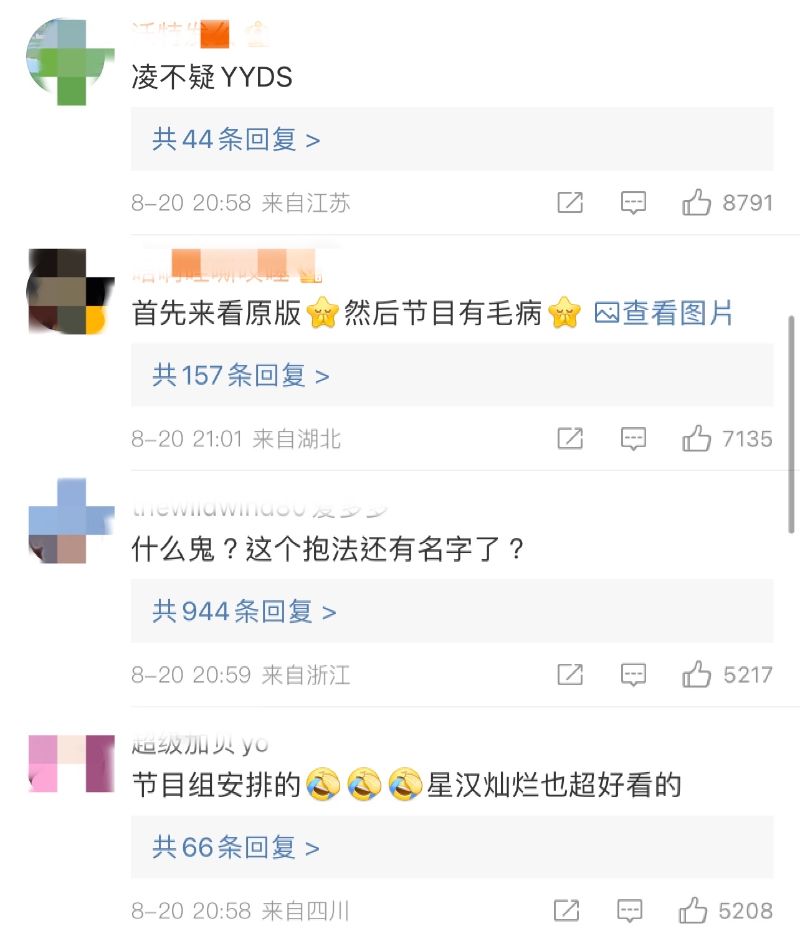Share the 凌不疑YYDS comment

[x=570, y=203]
